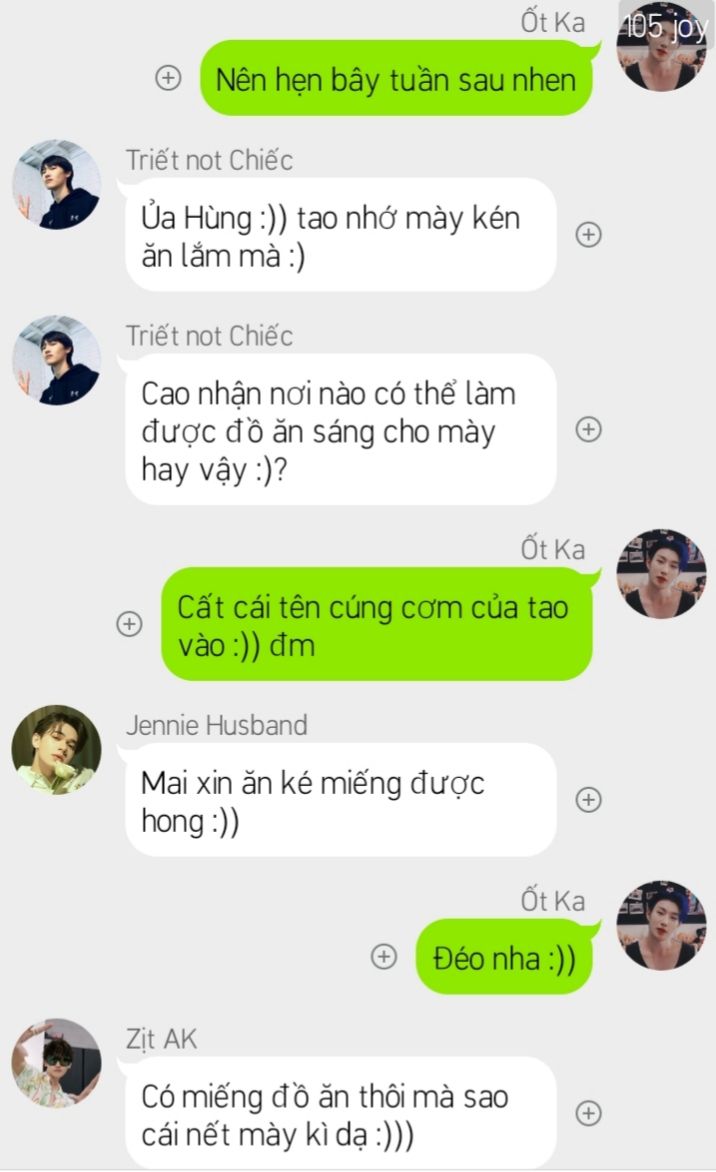Add reaction to "Mai xin ăn ké miếng" message
Screen dimensions: 716x1172
coord(589,799)
